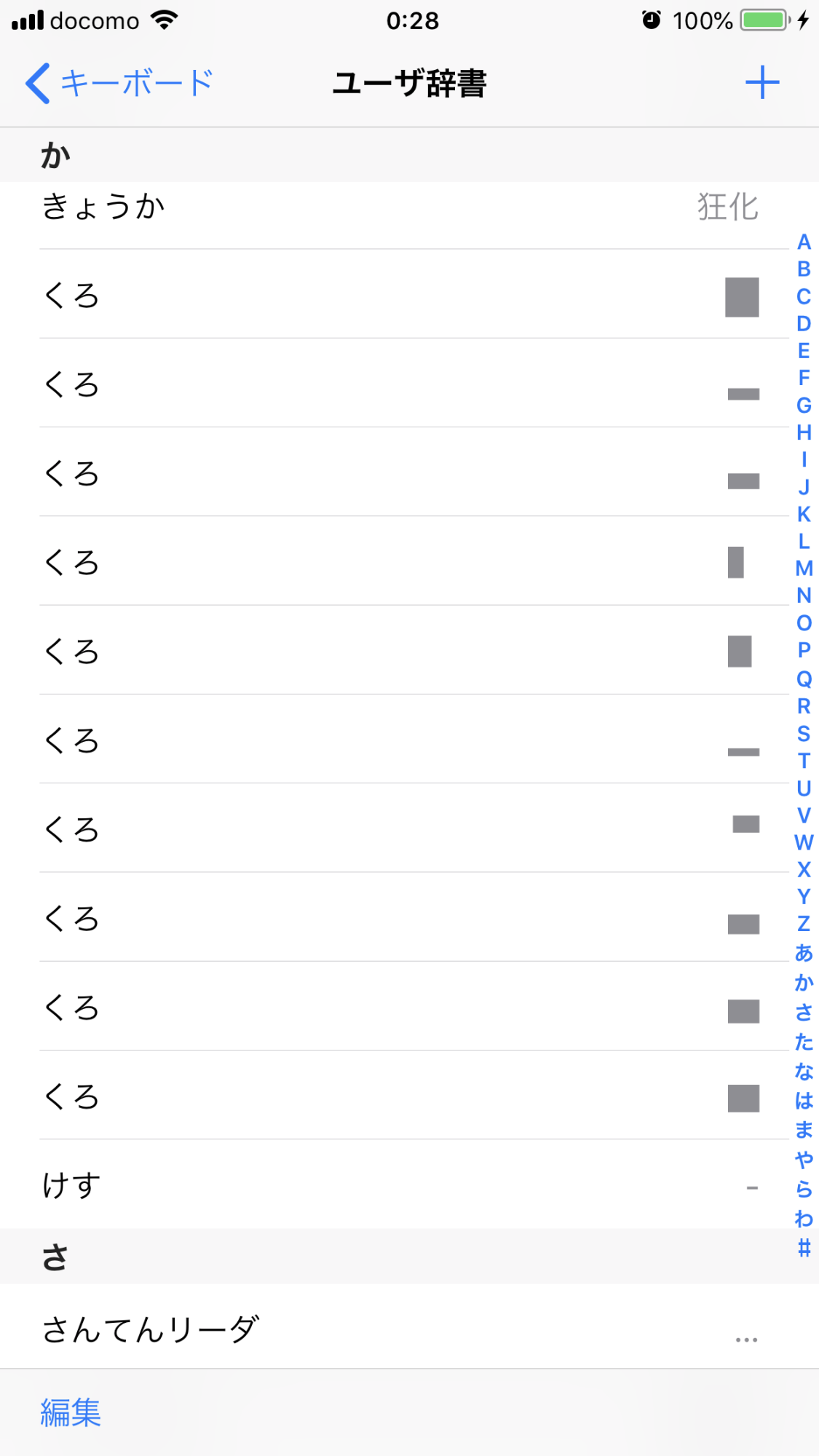Add a new dictionary entry with plus
819x1456 pixels.
762,82
